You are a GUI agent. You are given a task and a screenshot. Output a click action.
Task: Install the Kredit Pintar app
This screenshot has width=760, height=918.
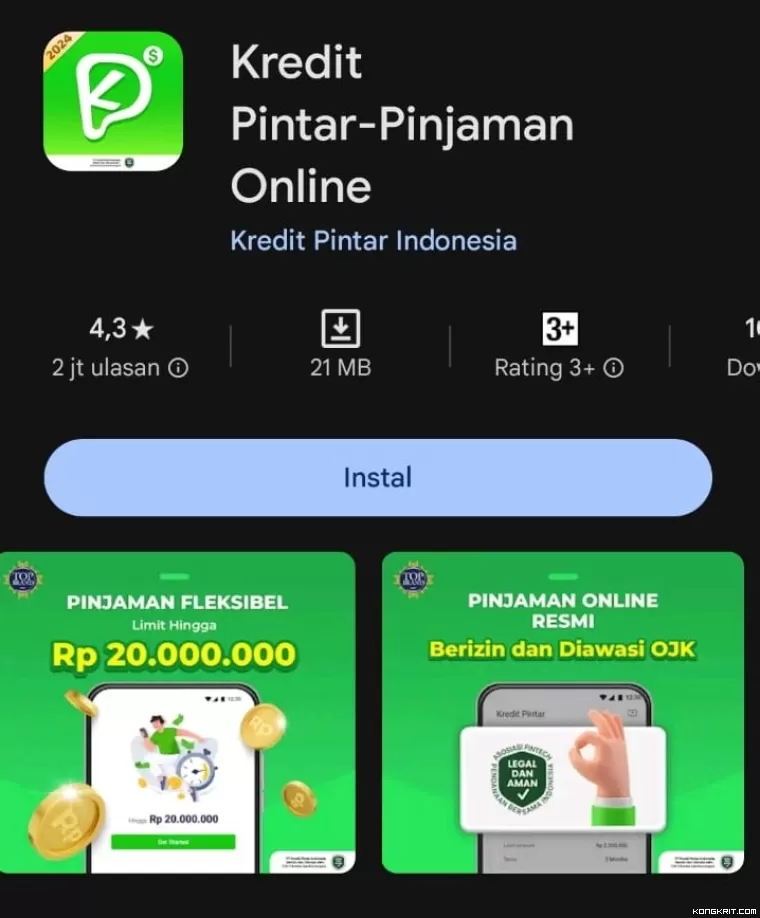(x=378, y=478)
